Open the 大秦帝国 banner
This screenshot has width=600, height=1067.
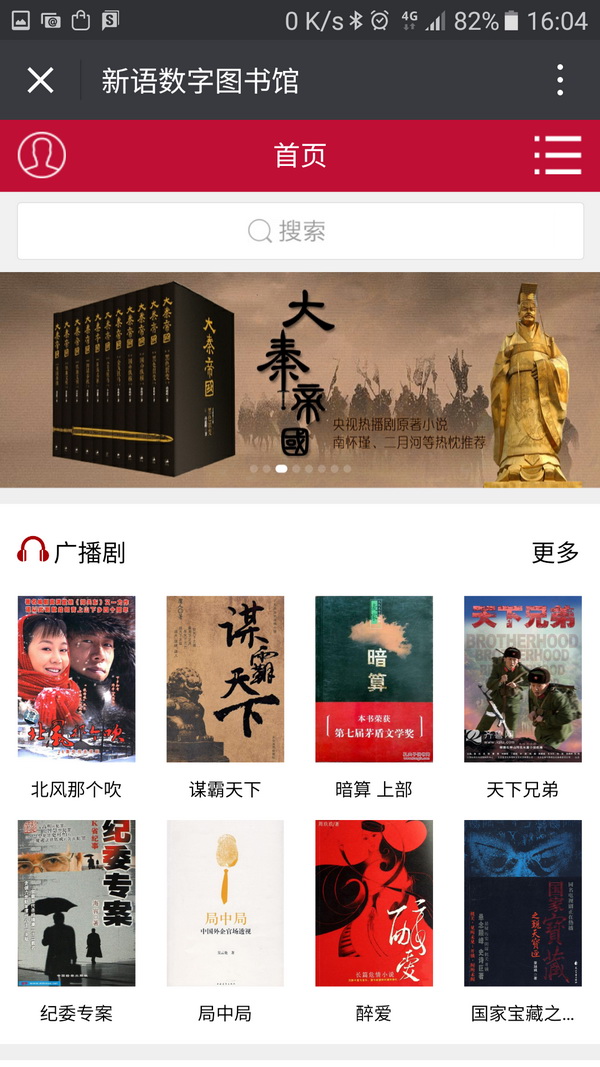(x=300, y=380)
